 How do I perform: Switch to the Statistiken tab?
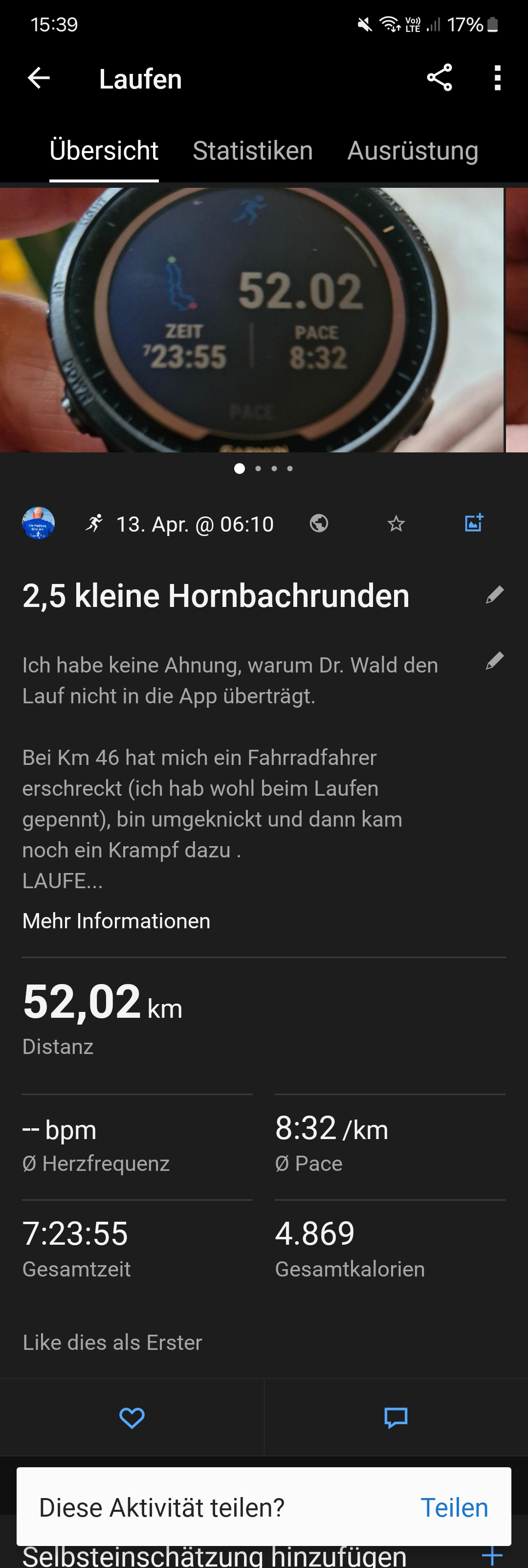click(252, 151)
